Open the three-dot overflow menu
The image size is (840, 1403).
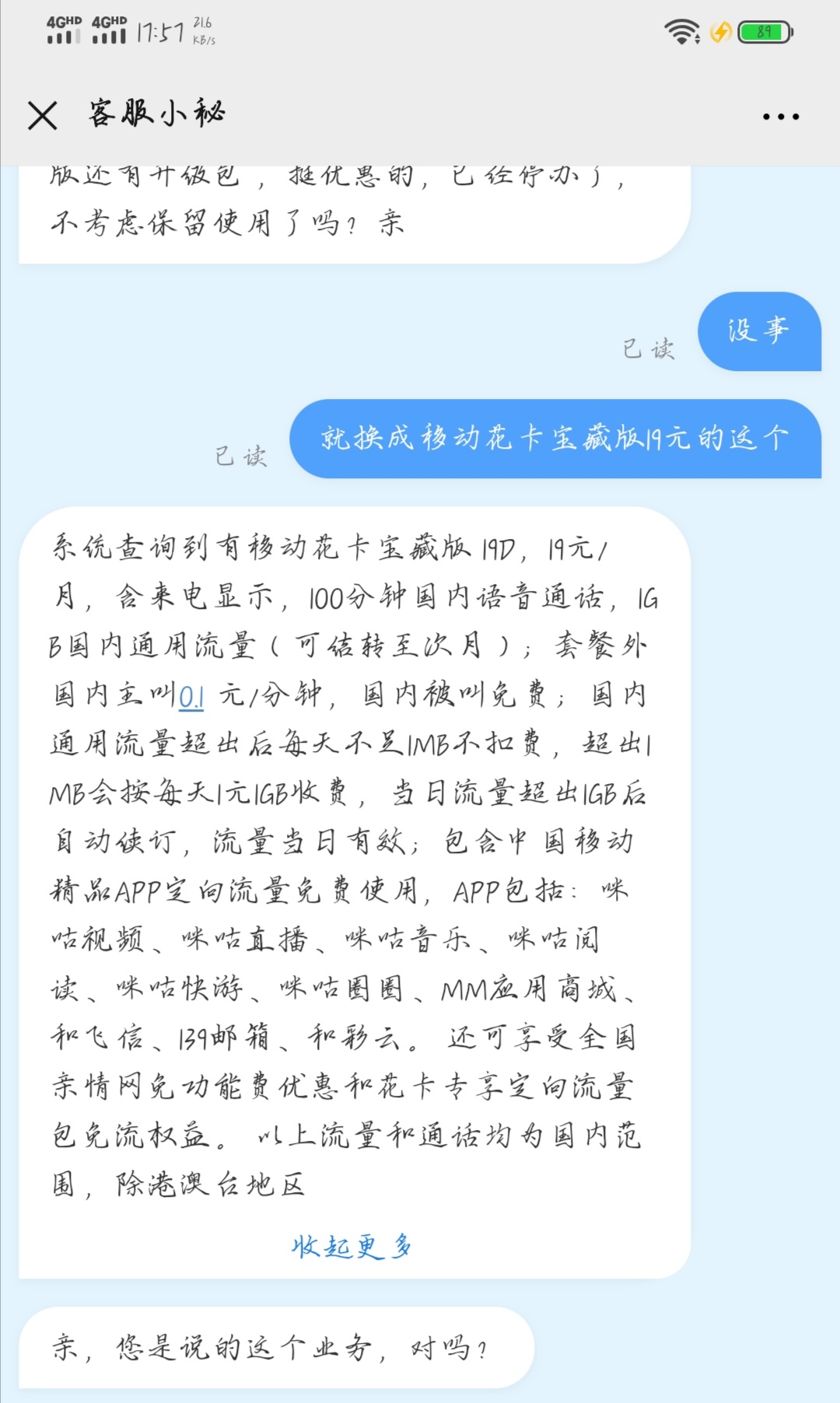click(780, 117)
